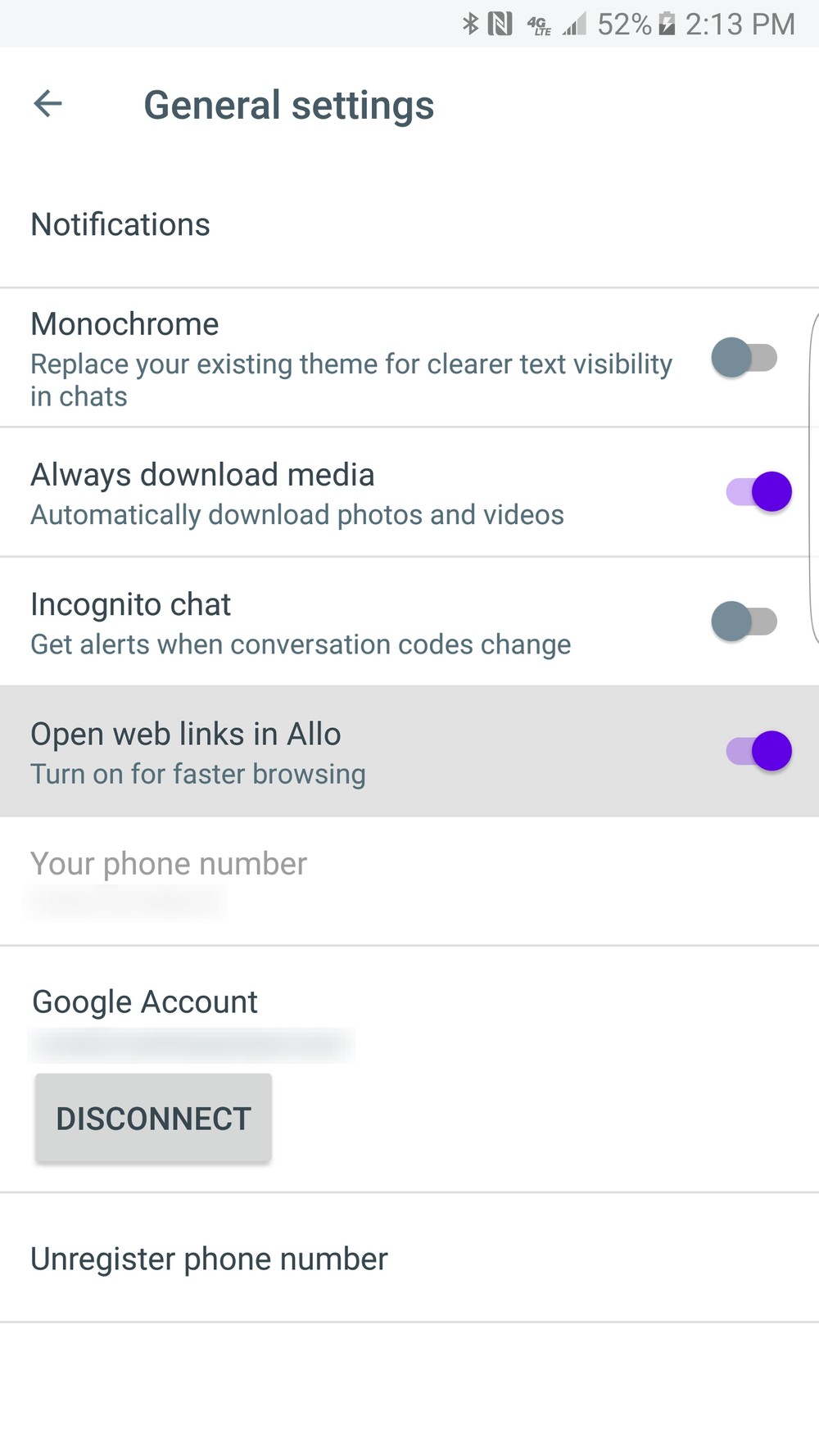Tap the DISCONNECT Google Account button
The image size is (819, 1456).
coord(153,1119)
